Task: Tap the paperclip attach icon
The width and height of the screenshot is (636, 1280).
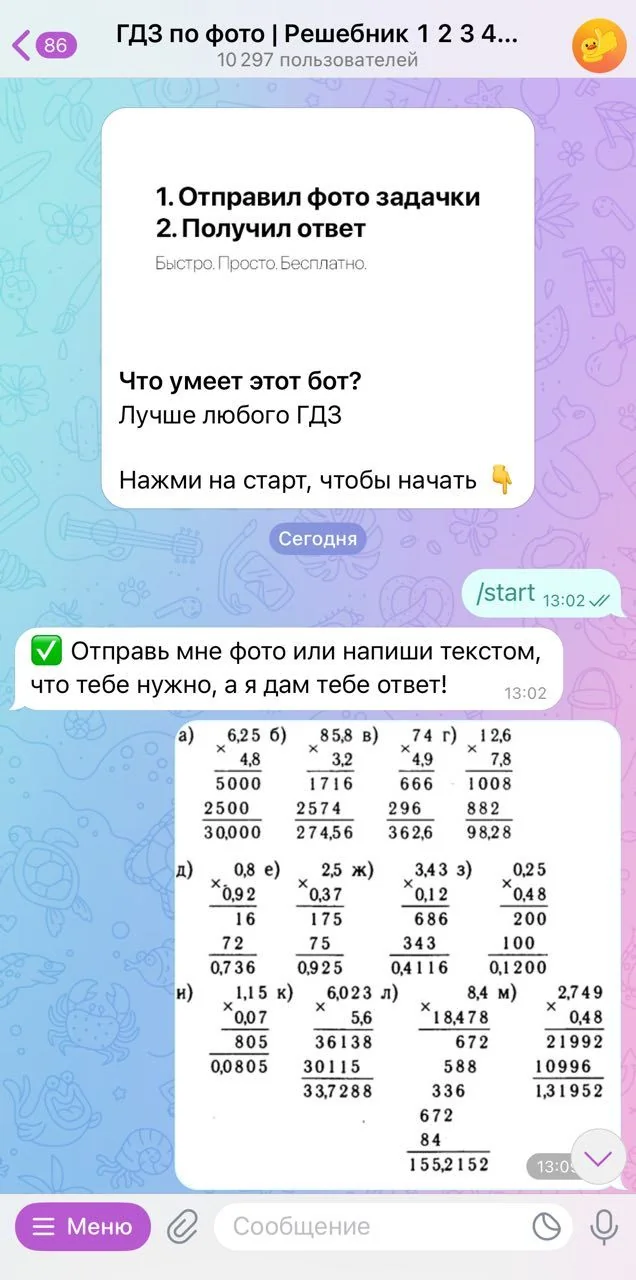Action: (x=182, y=1227)
